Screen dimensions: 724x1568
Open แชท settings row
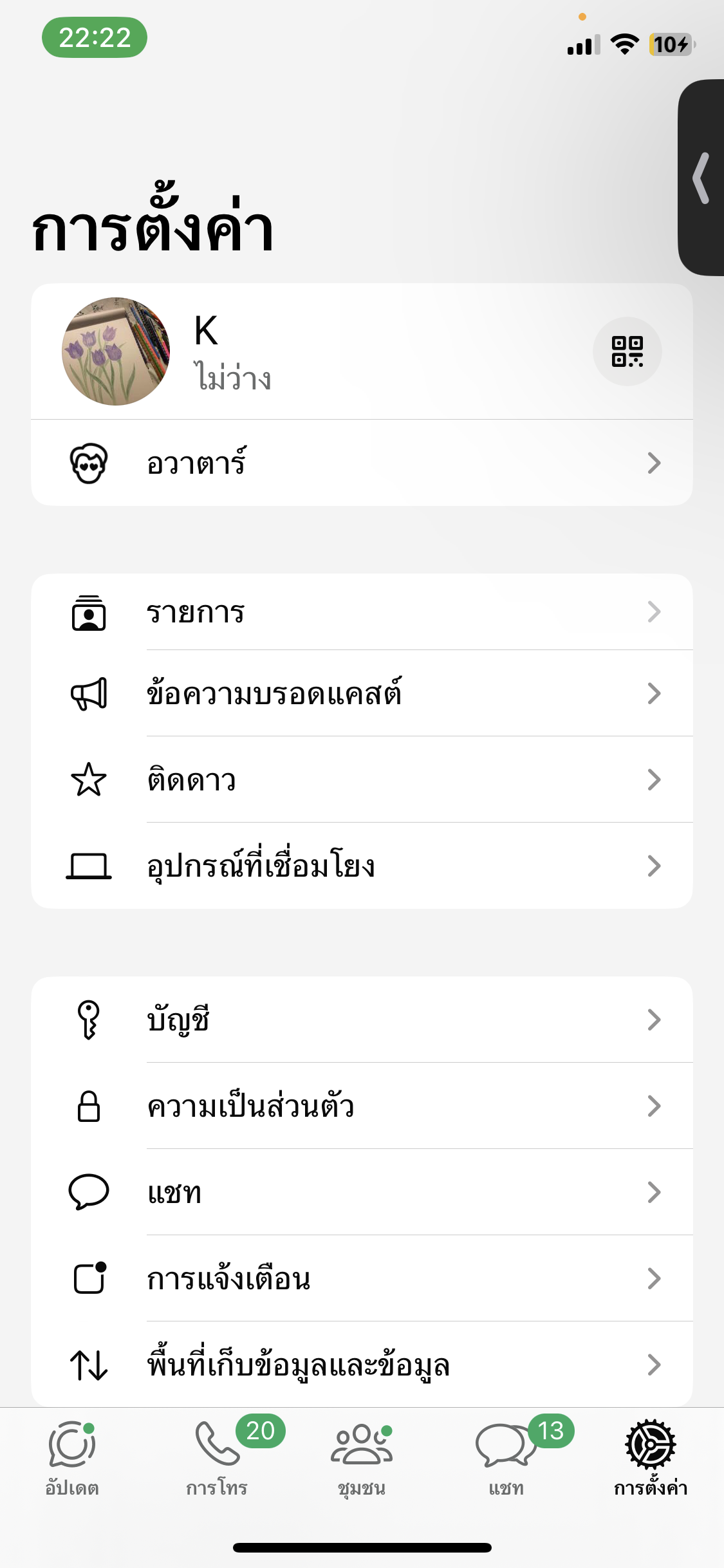pyautogui.click(x=362, y=1192)
